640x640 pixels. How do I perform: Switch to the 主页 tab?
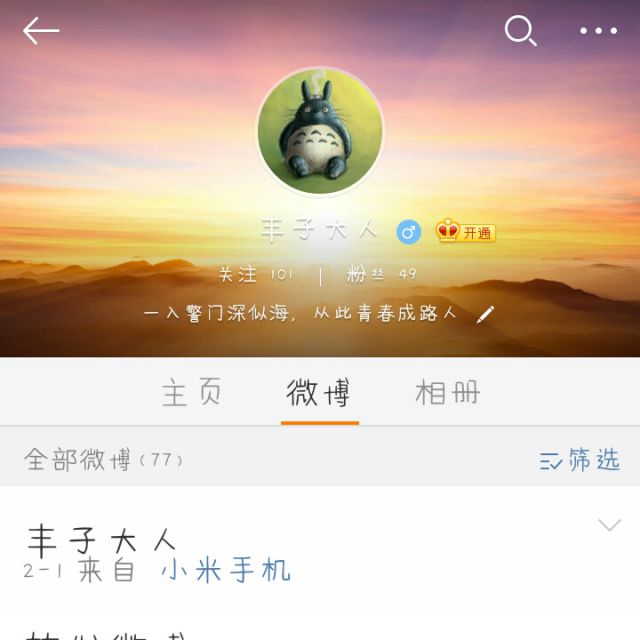(192, 392)
